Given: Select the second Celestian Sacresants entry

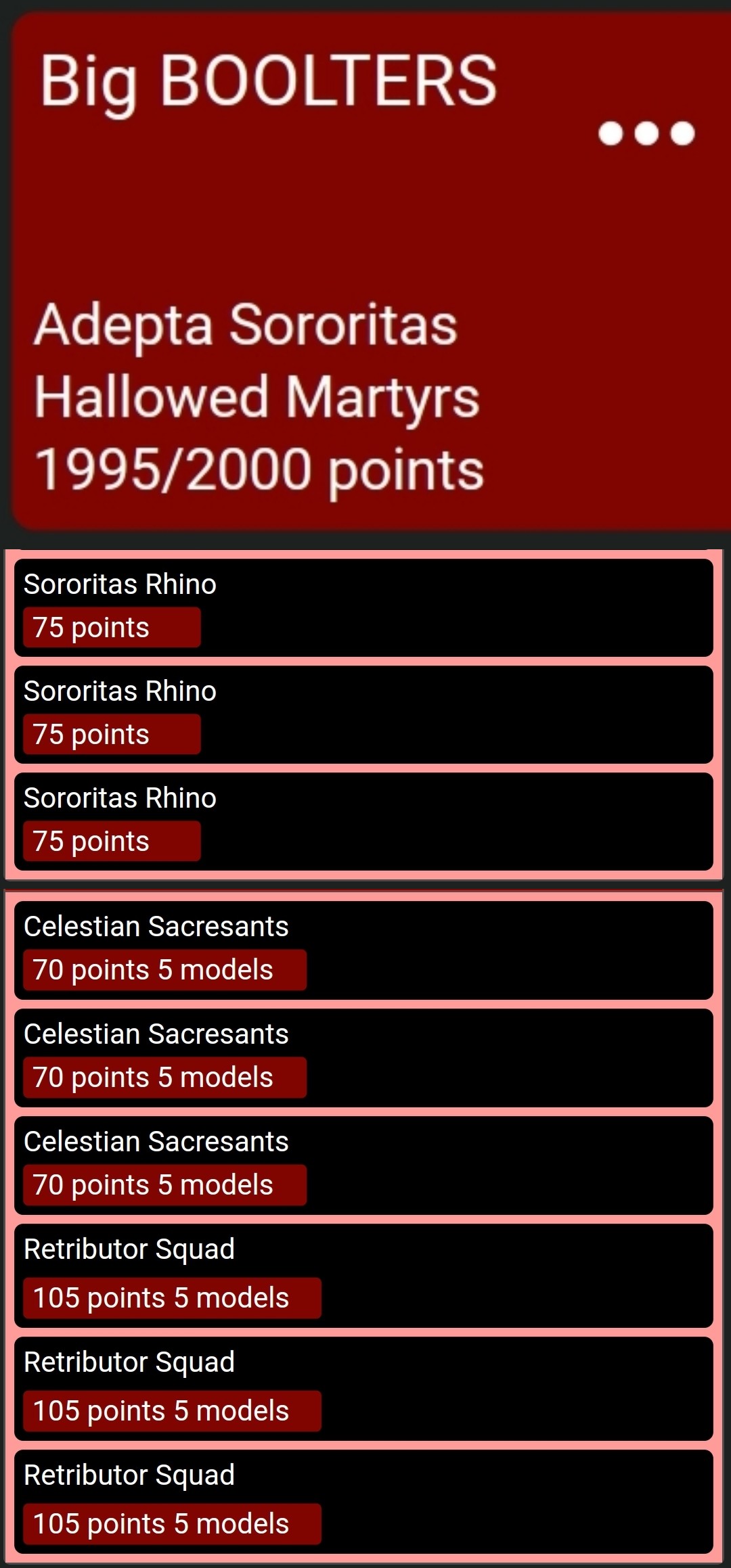Looking at the screenshot, I should (363, 1057).
